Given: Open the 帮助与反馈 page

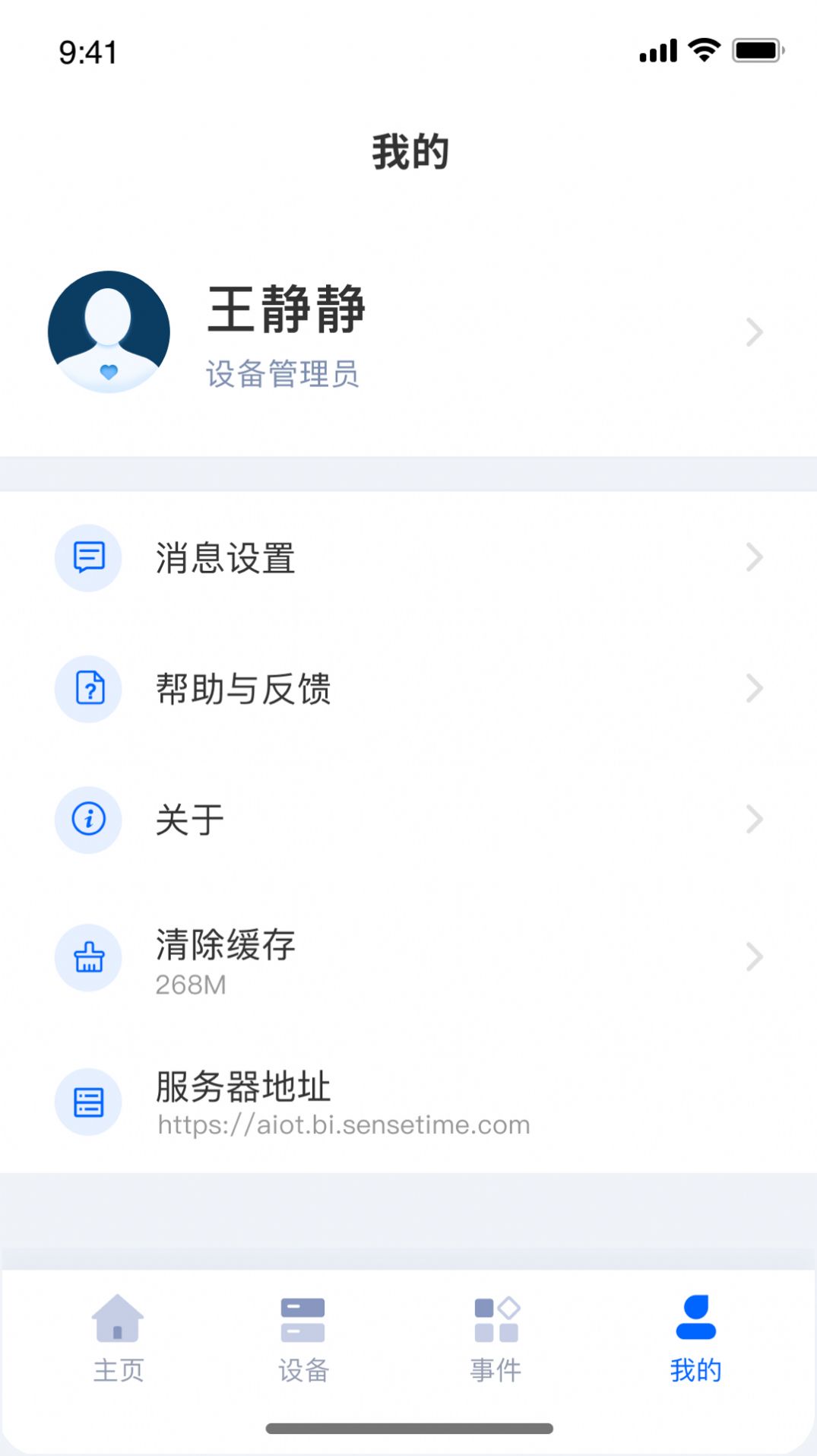Looking at the screenshot, I should tap(243, 689).
